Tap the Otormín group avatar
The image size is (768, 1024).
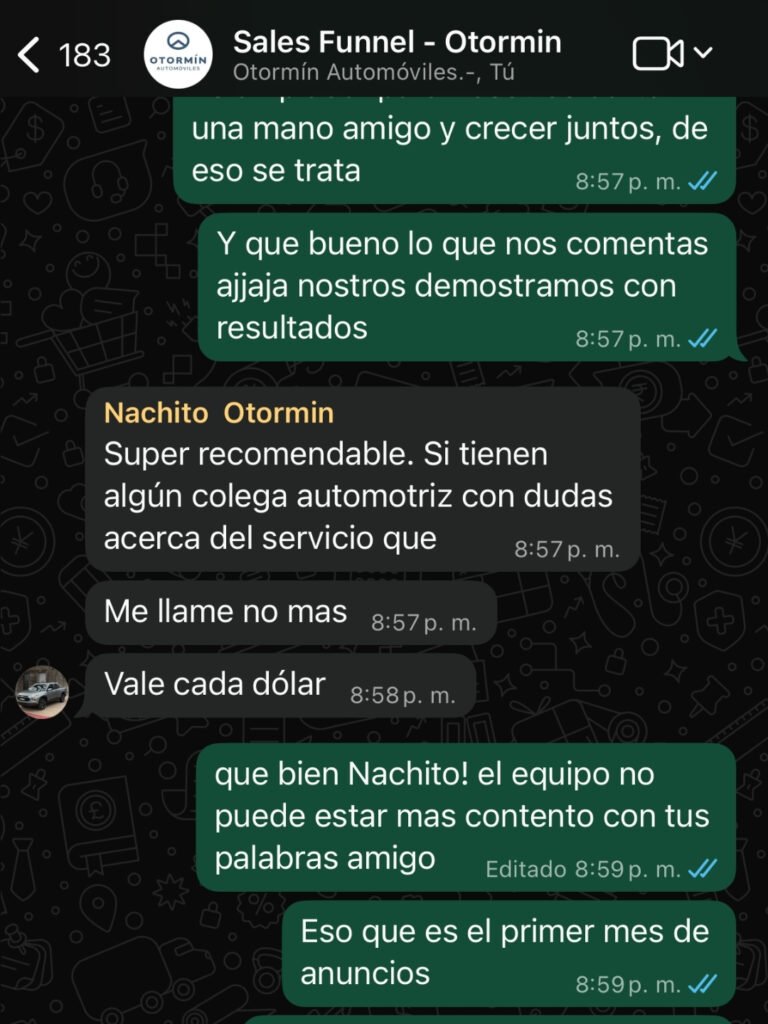[x=179, y=55]
